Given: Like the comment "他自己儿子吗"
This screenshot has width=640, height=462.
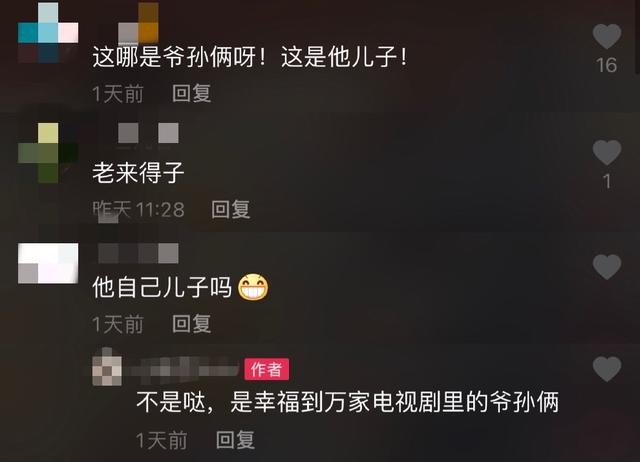Looking at the screenshot, I should (606, 267).
